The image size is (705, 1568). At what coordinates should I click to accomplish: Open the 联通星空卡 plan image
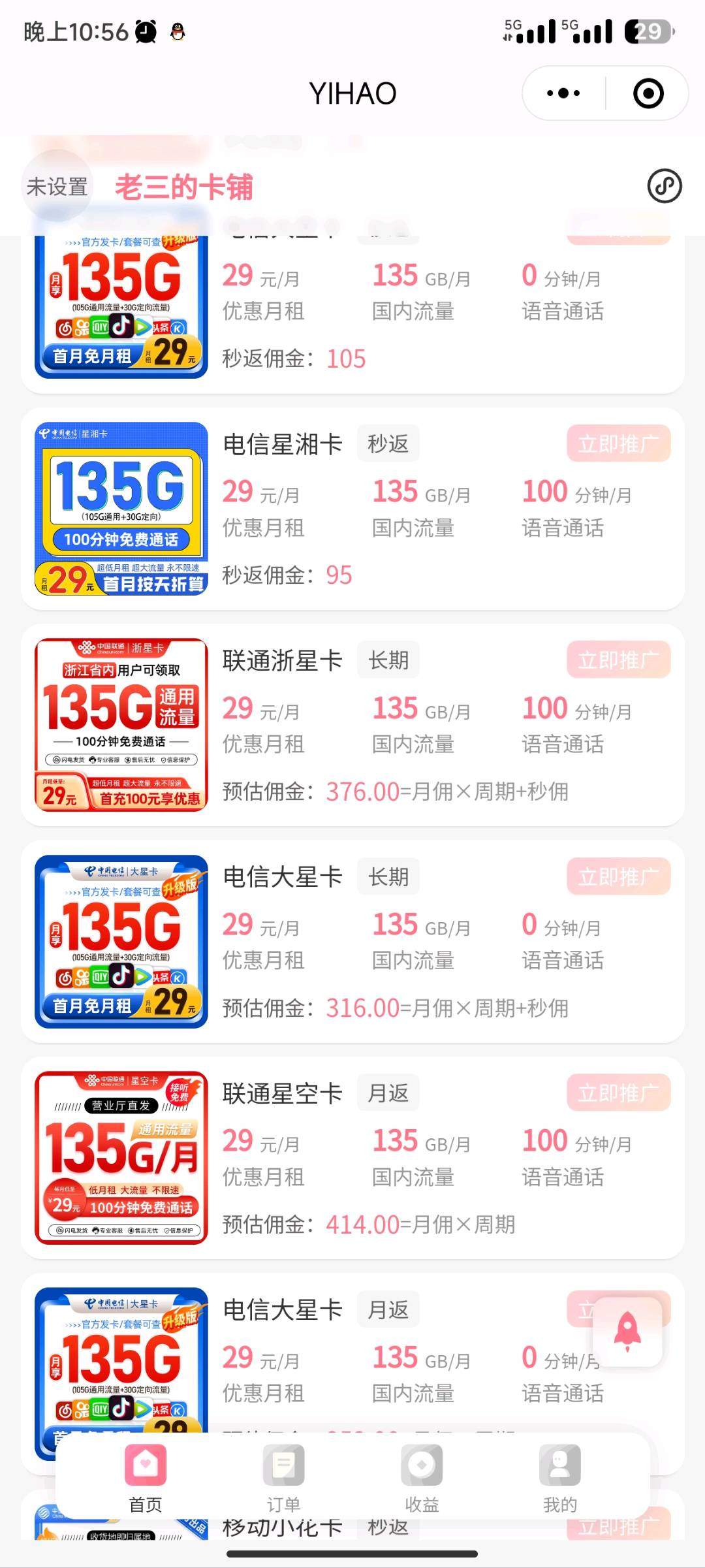click(x=121, y=1158)
